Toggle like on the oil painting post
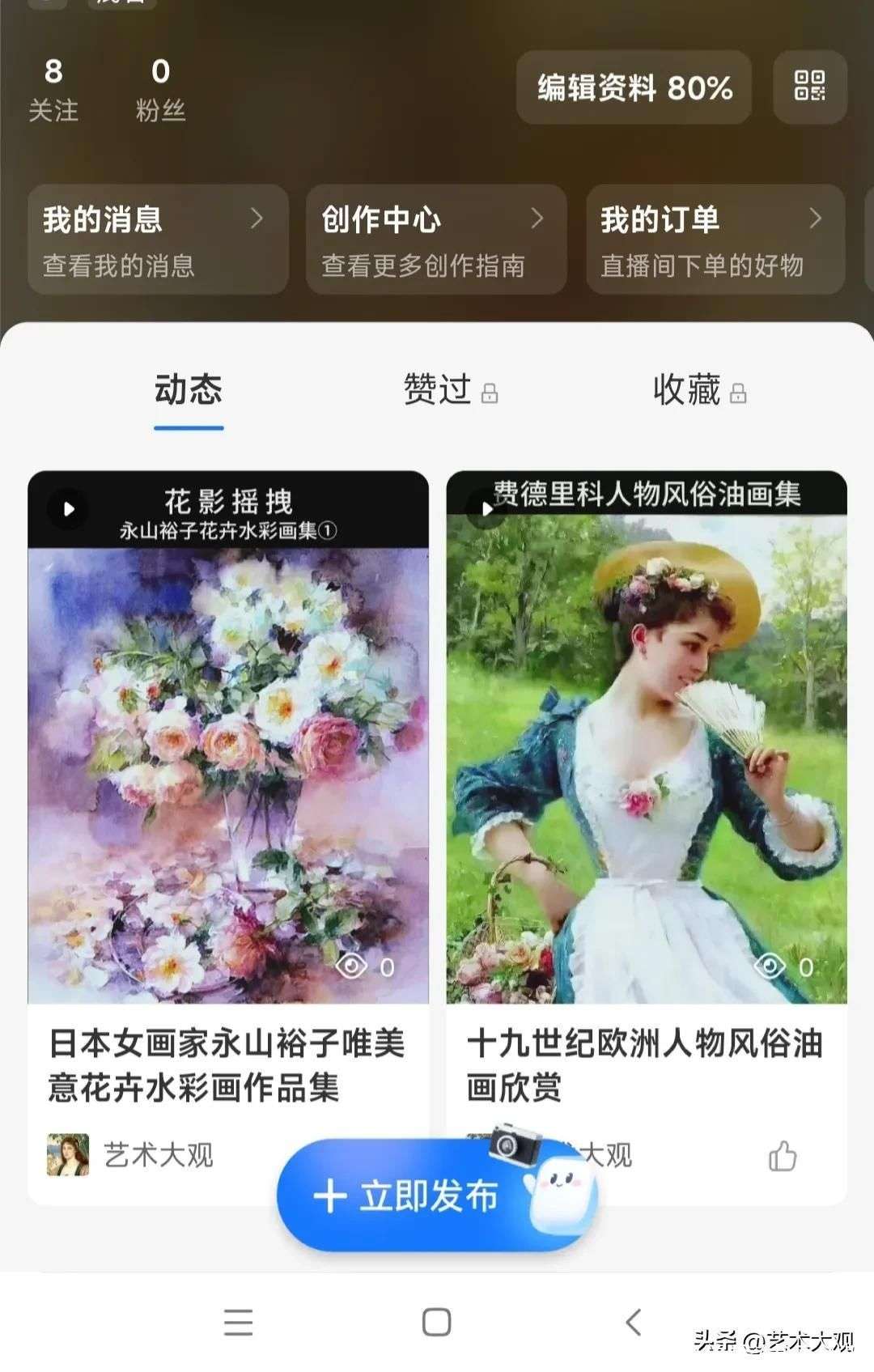This screenshot has width=874, height=1372. pyautogui.click(x=783, y=1156)
